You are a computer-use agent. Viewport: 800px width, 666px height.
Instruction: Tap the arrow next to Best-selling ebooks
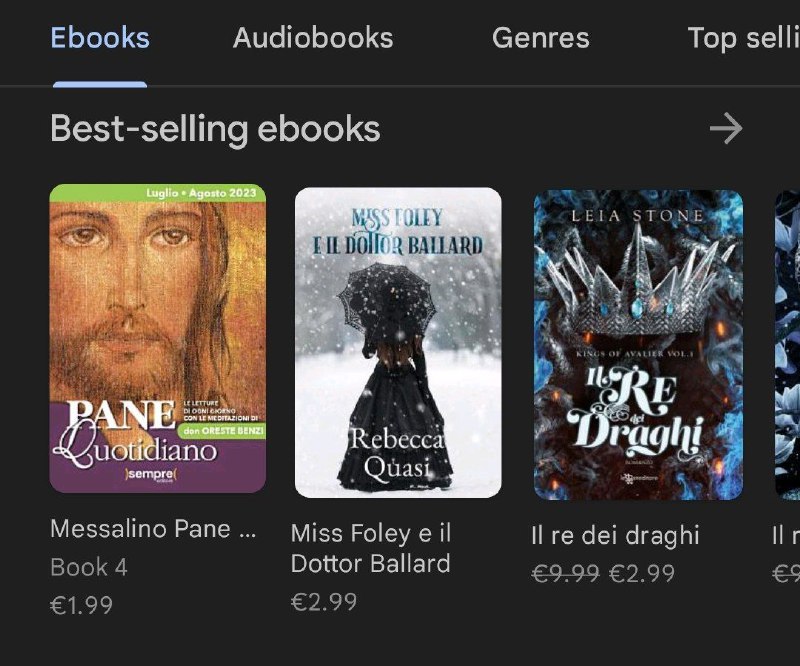tap(725, 128)
